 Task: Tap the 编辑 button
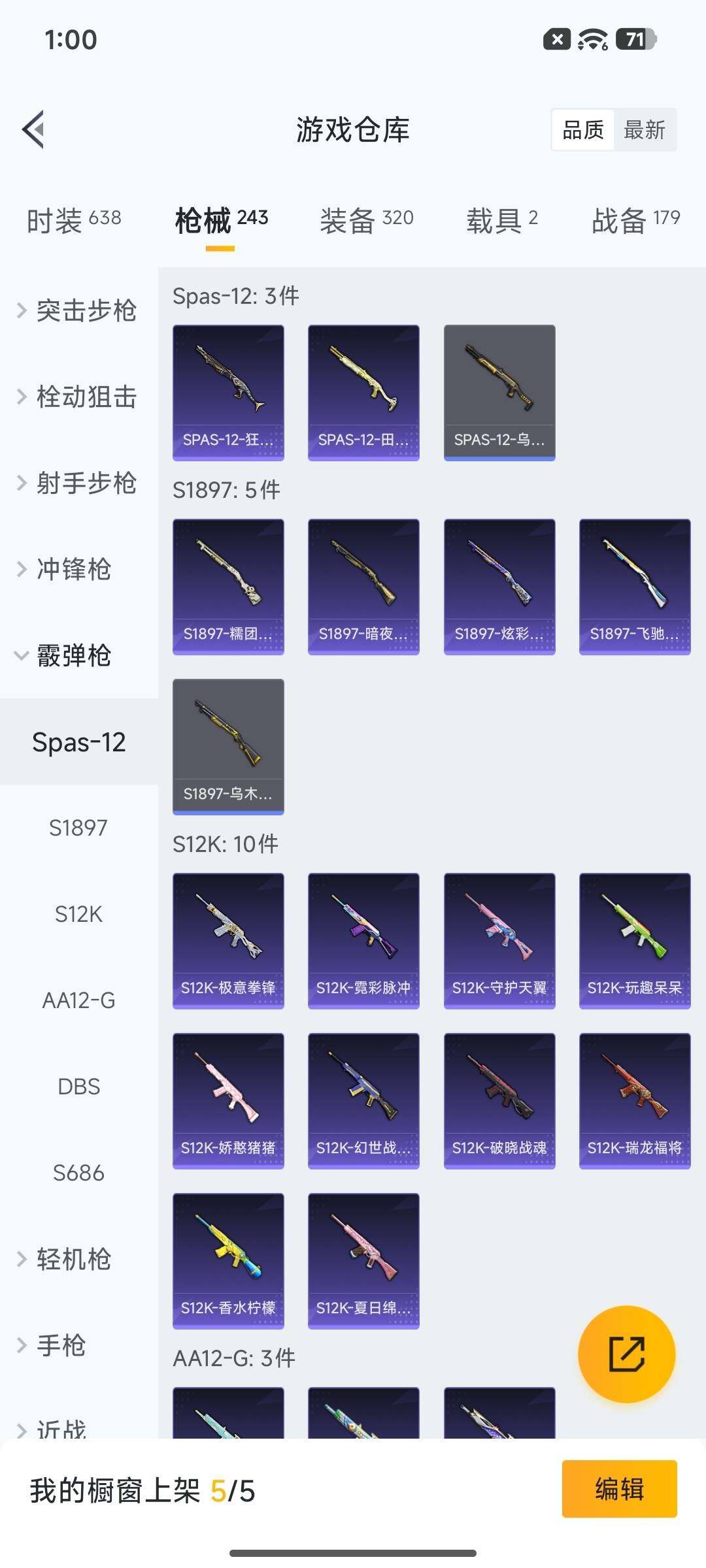point(619,1489)
